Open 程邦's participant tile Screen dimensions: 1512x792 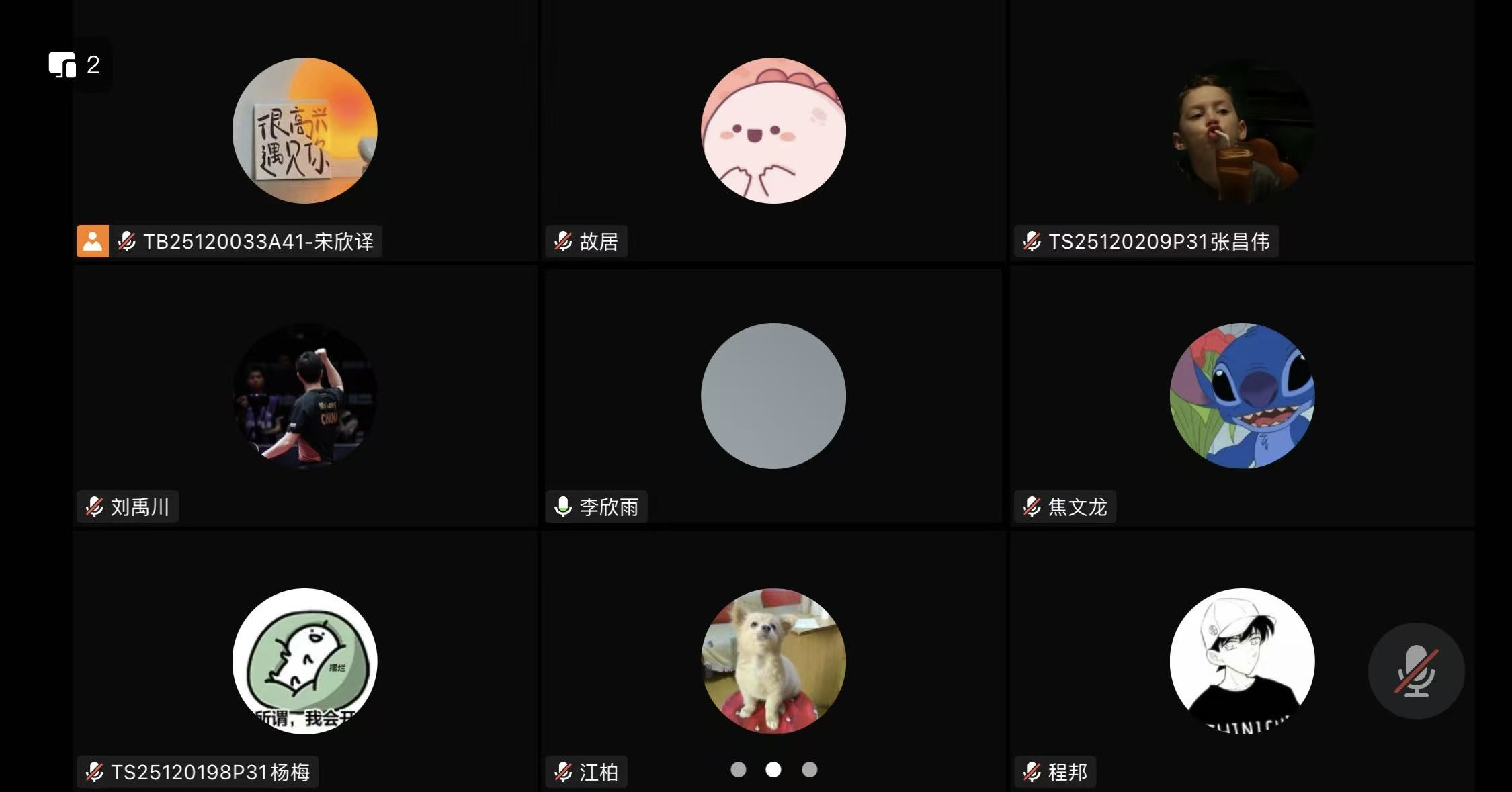tap(1241, 662)
